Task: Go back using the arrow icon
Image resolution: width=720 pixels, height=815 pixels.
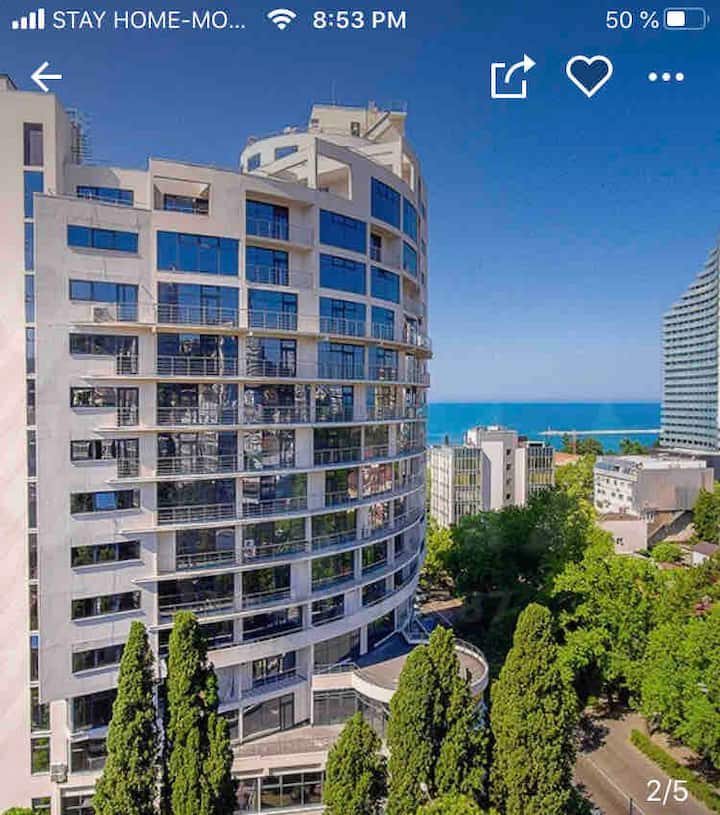Action: click(45, 77)
